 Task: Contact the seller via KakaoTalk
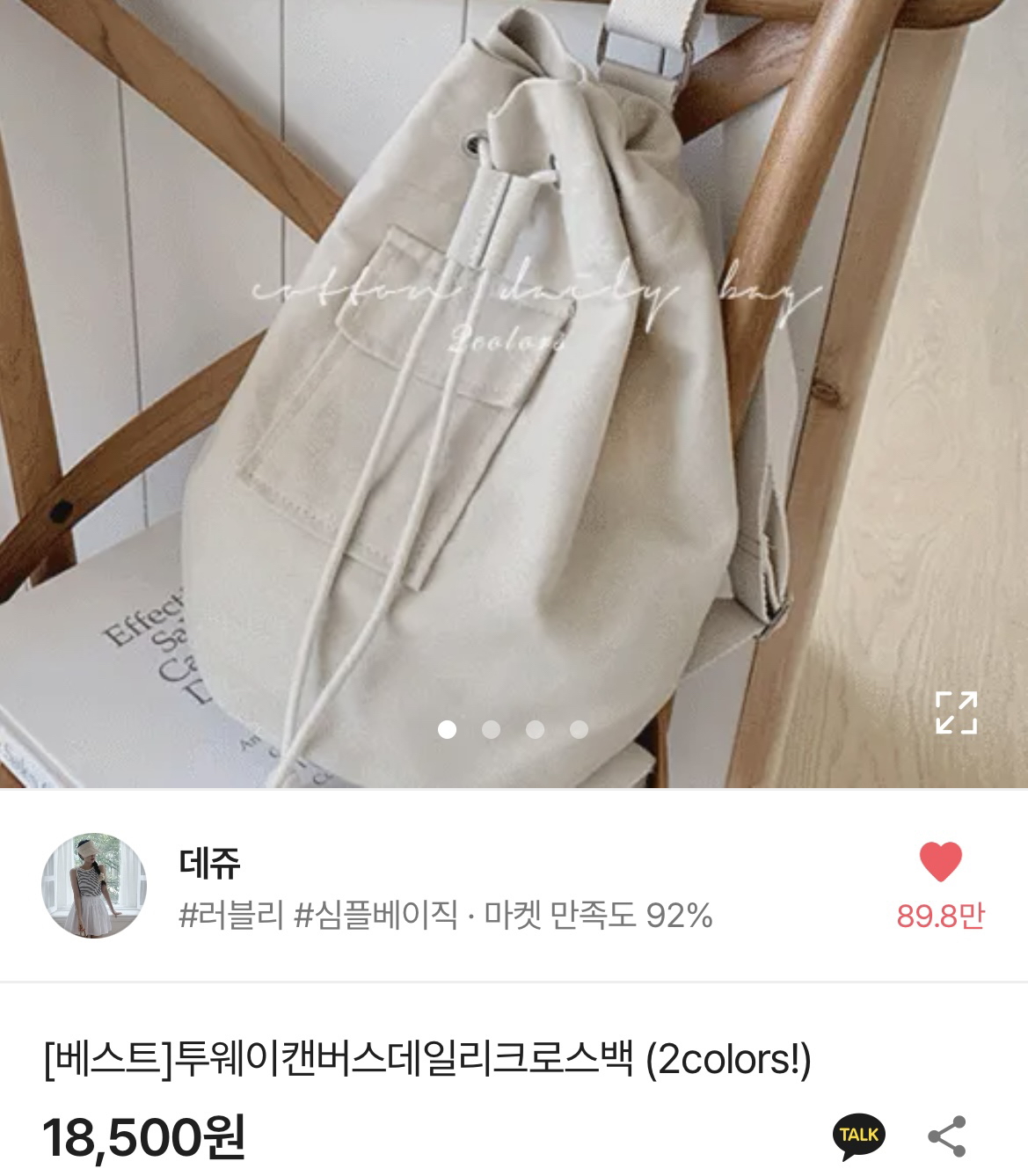point(858,1136)
